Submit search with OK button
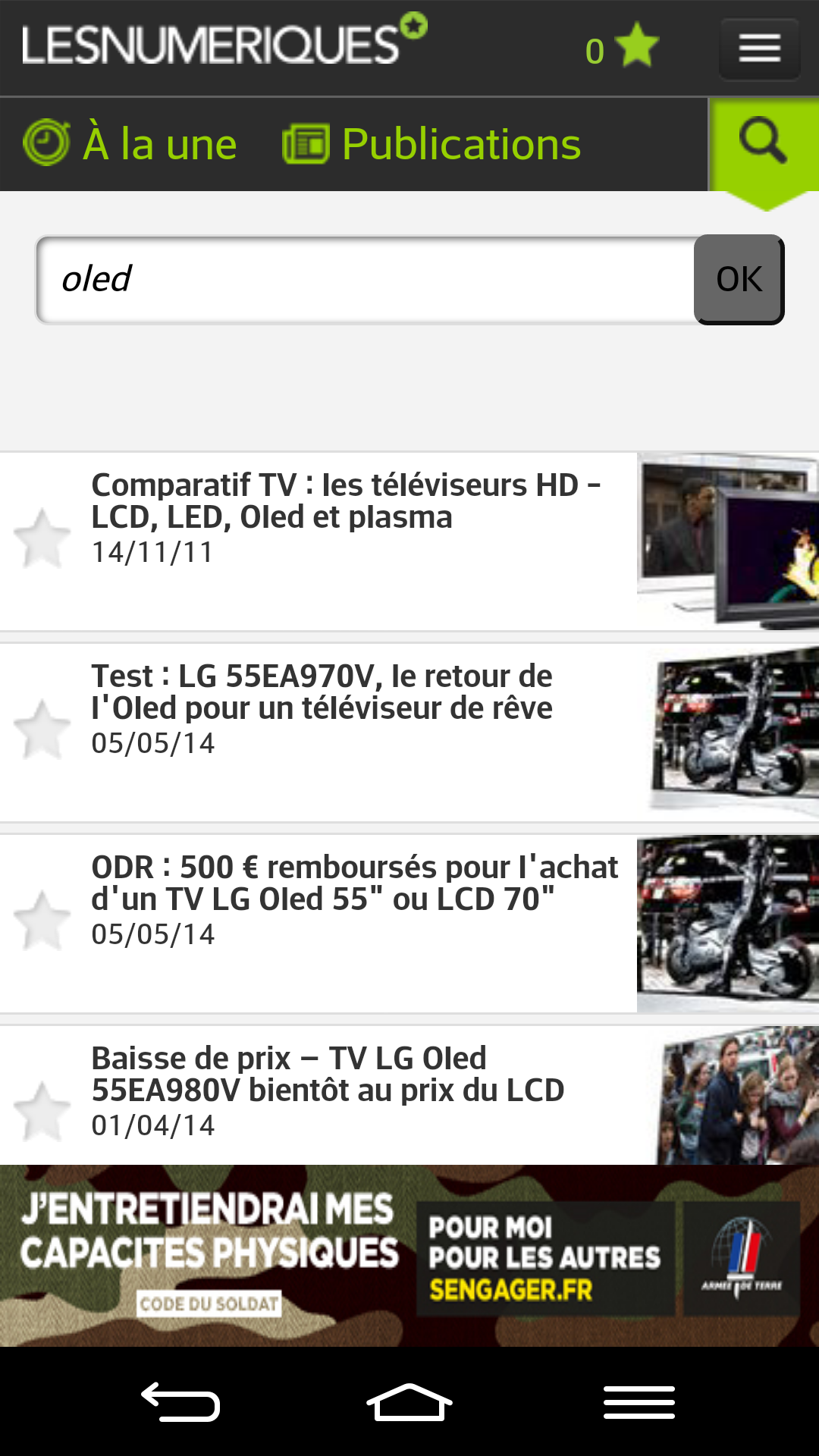819x1456 pixels. click(x=739, y=279)
